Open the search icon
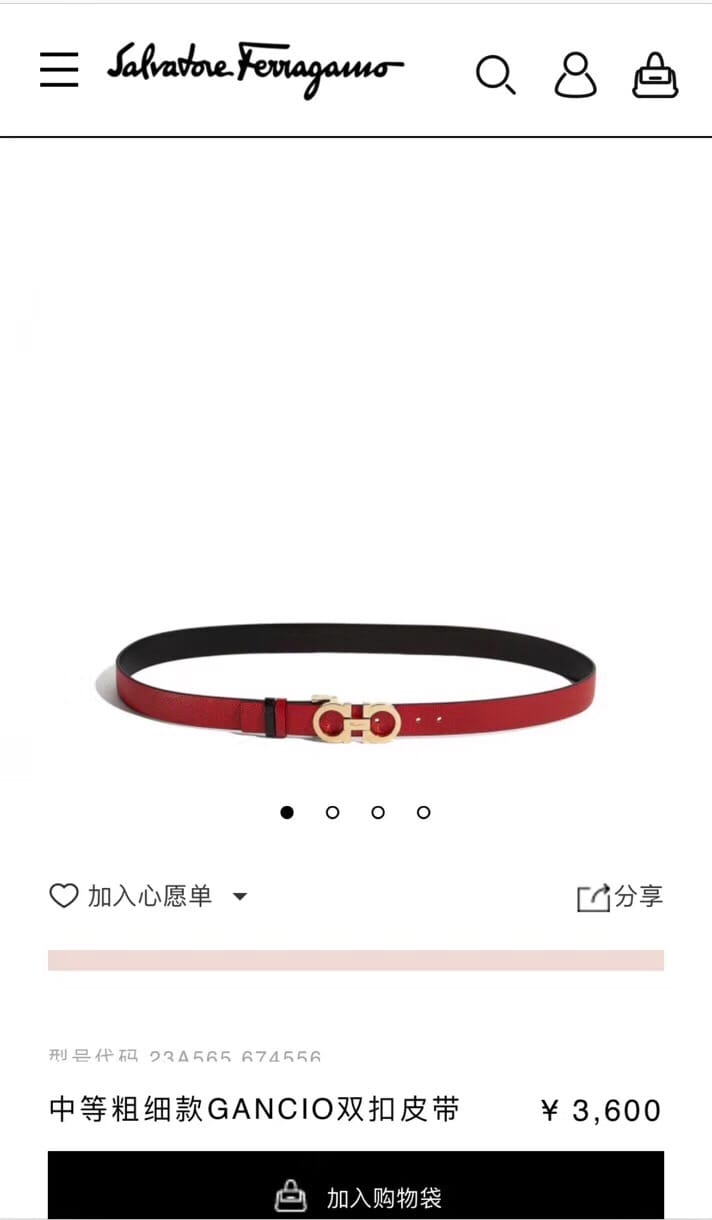This screenshot has height=1220, width=712. (x=495, y=75)
